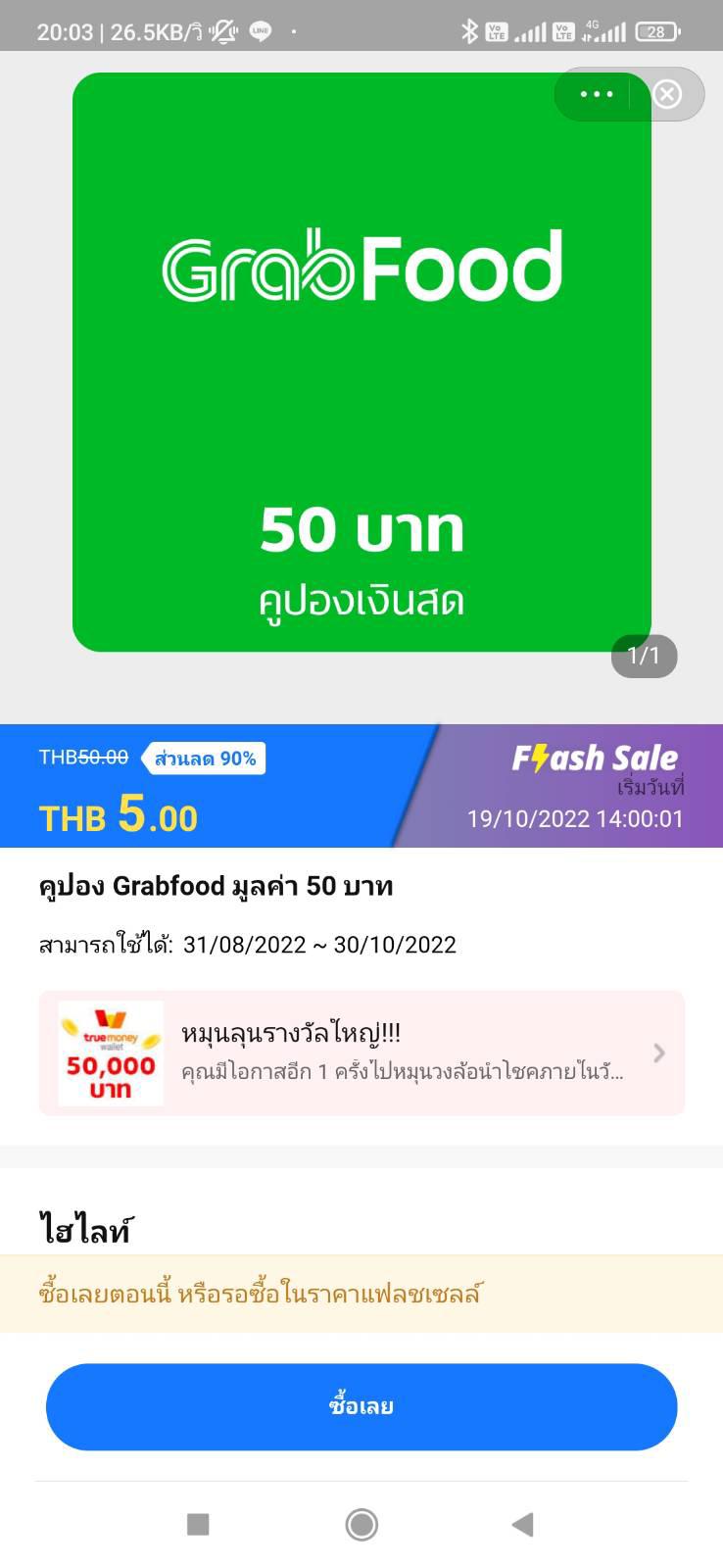The image size is (723, 1568).
Task: Go back with the system back button
Action: coord(523,1524)
